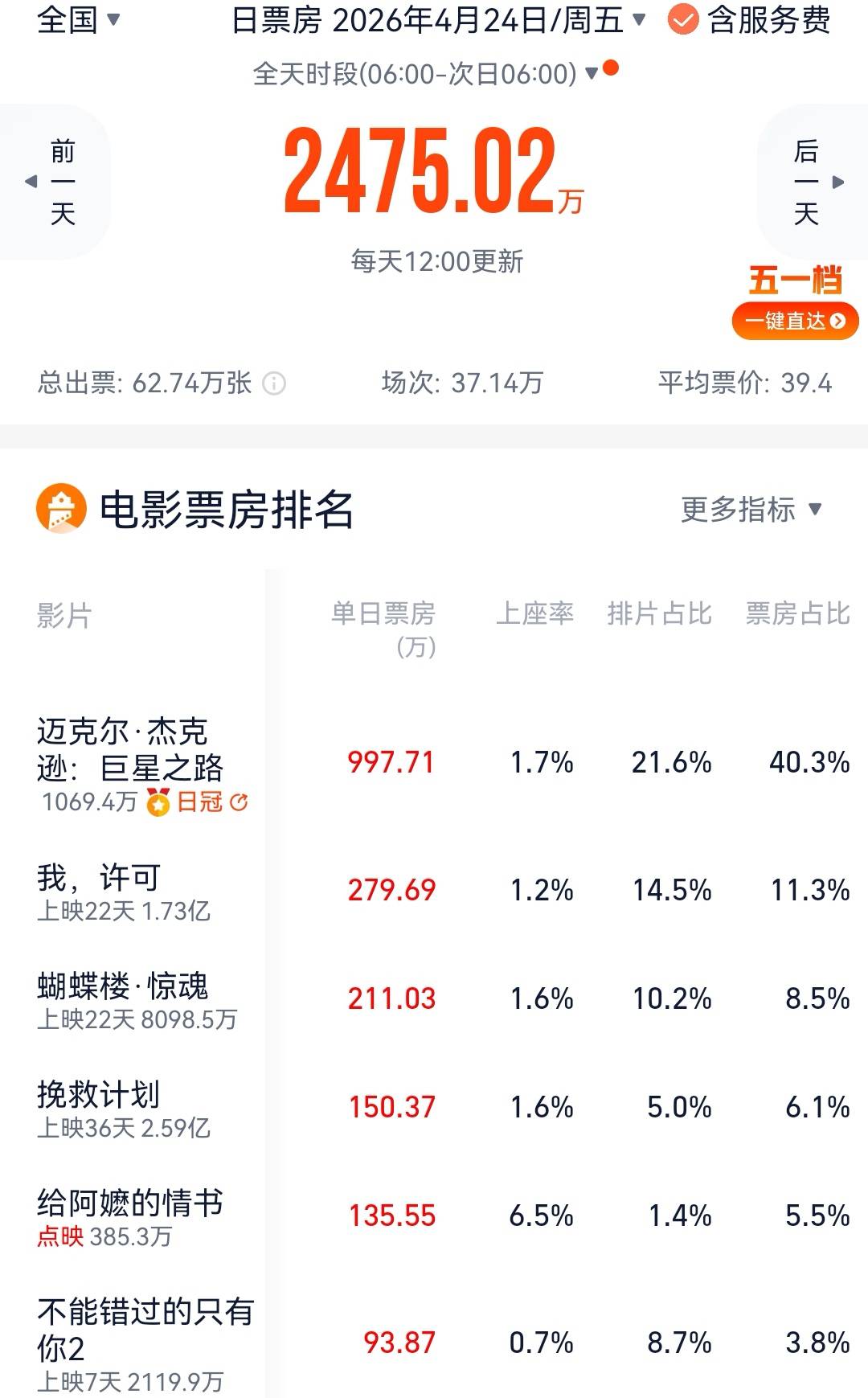View info icon beside 总出票
This screenshot has width=868, height=1398.
click(274, 383)
